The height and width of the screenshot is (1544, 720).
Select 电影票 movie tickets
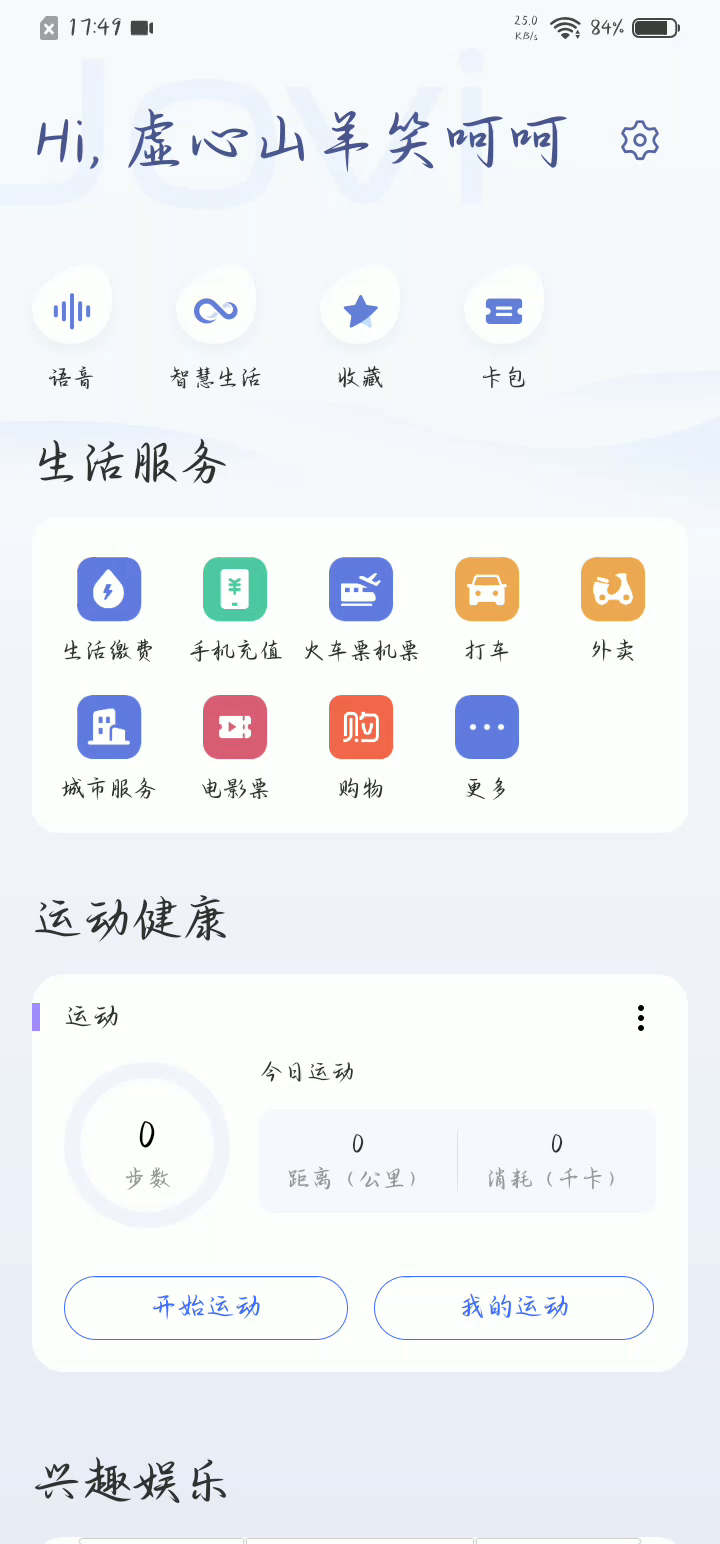(235, 727)
